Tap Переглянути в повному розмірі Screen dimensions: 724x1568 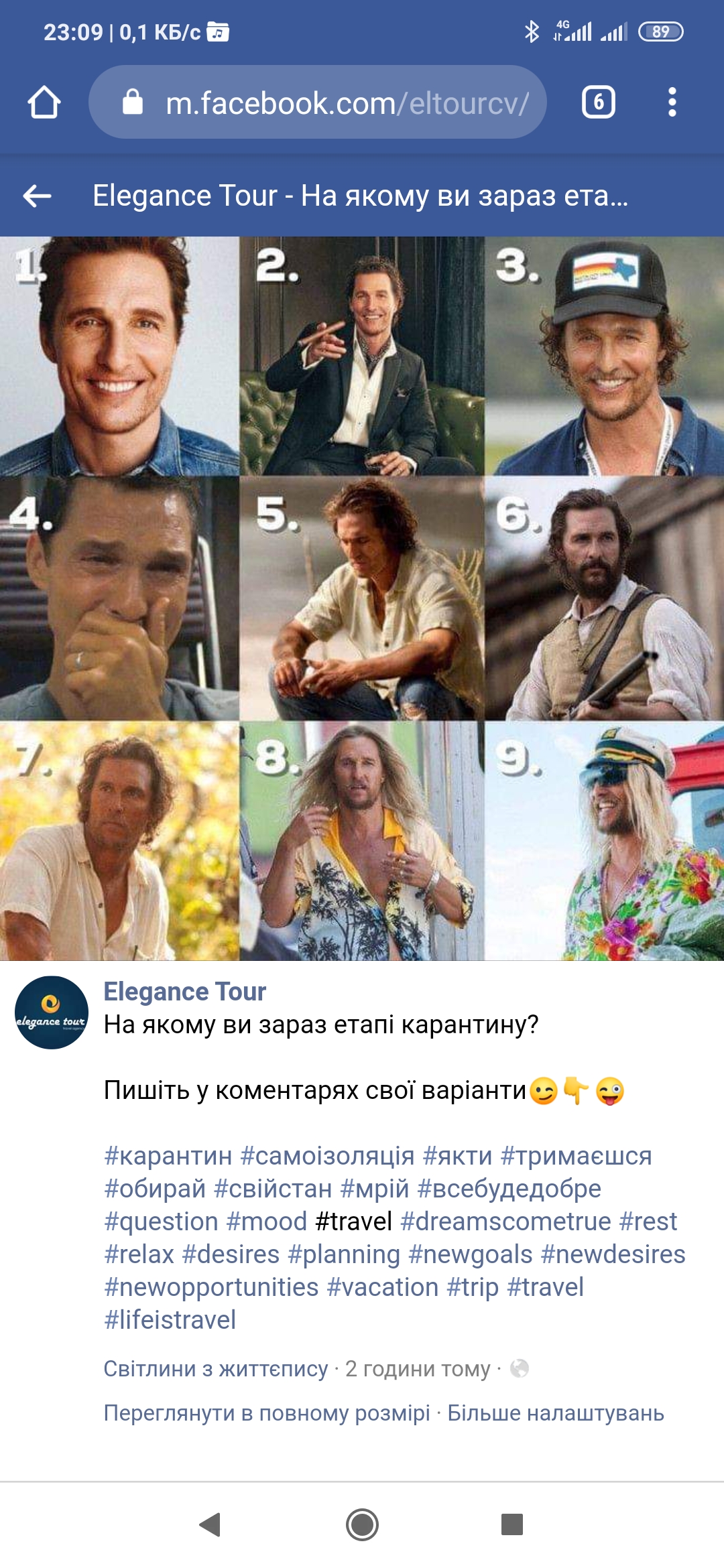(267, 1413)
